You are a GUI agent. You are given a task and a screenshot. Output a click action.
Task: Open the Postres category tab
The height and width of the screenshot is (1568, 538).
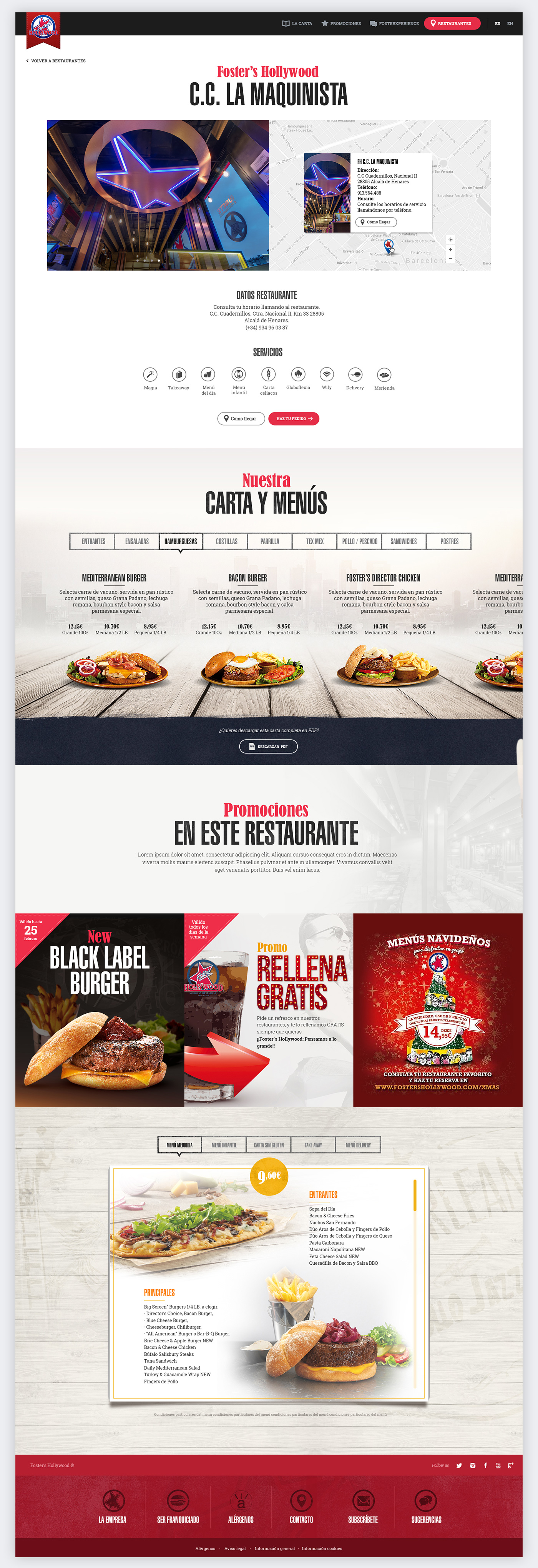(449, 541)
